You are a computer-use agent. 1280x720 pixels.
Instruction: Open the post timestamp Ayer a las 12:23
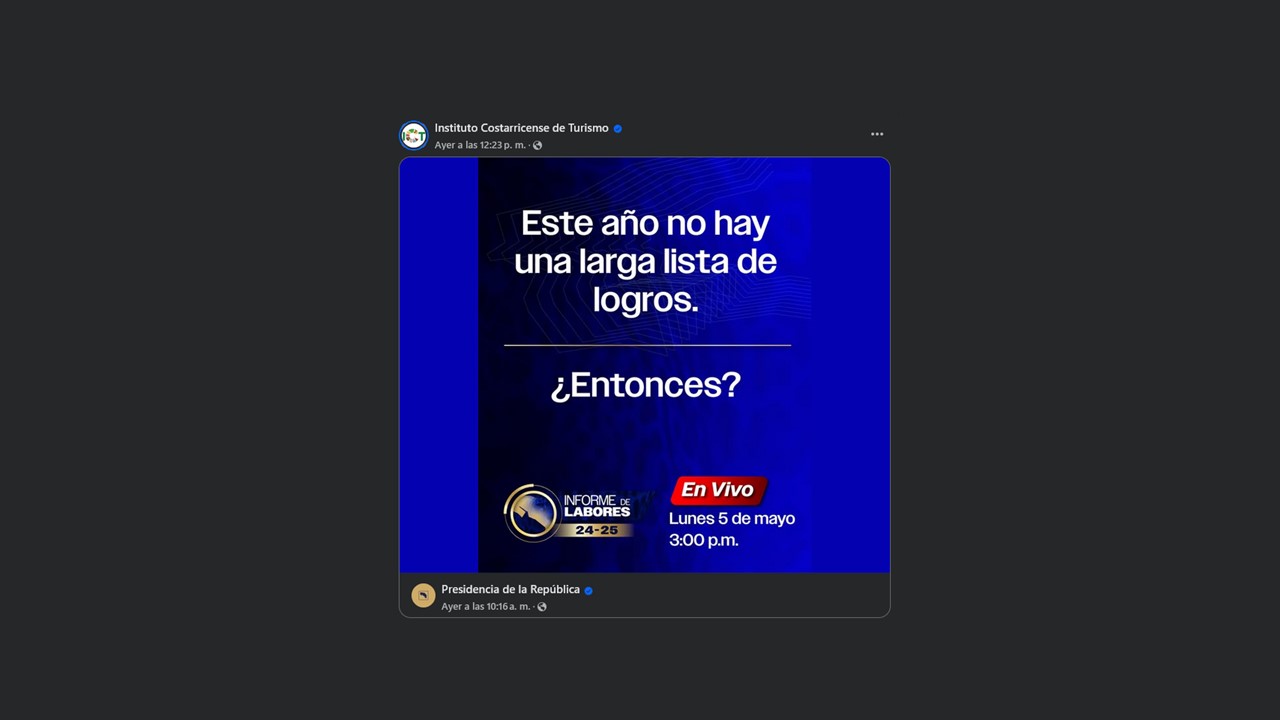[x=479, y=146]
